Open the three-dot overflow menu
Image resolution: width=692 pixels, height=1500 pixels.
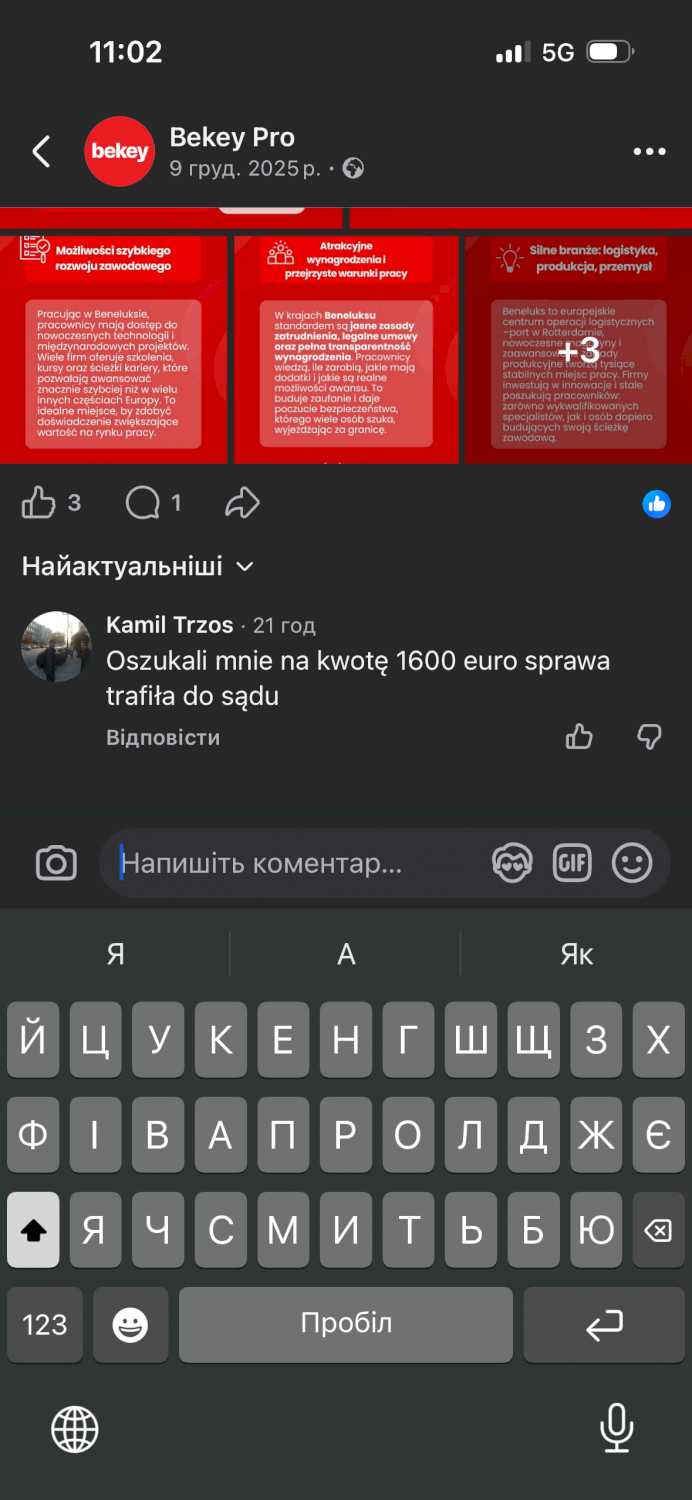pos(649,152)
